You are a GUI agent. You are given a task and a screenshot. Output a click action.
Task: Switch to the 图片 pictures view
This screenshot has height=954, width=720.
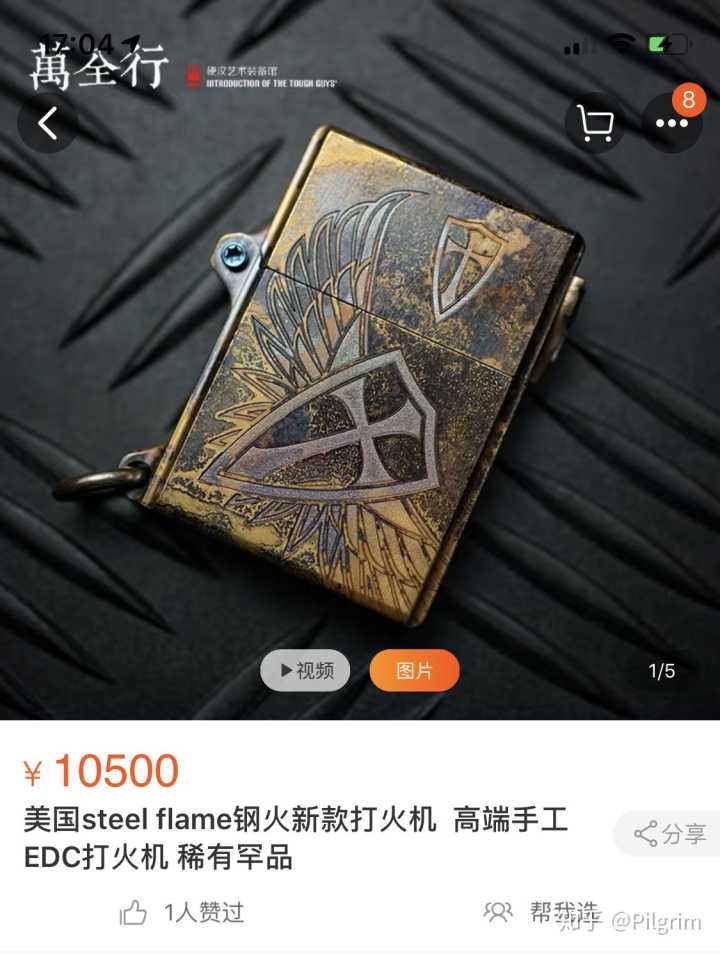414,670
